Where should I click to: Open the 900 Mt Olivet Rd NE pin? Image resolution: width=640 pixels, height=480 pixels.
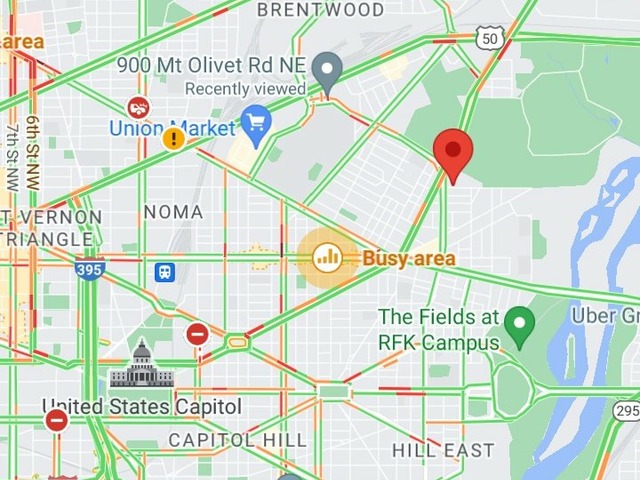[x=327, y=69]
